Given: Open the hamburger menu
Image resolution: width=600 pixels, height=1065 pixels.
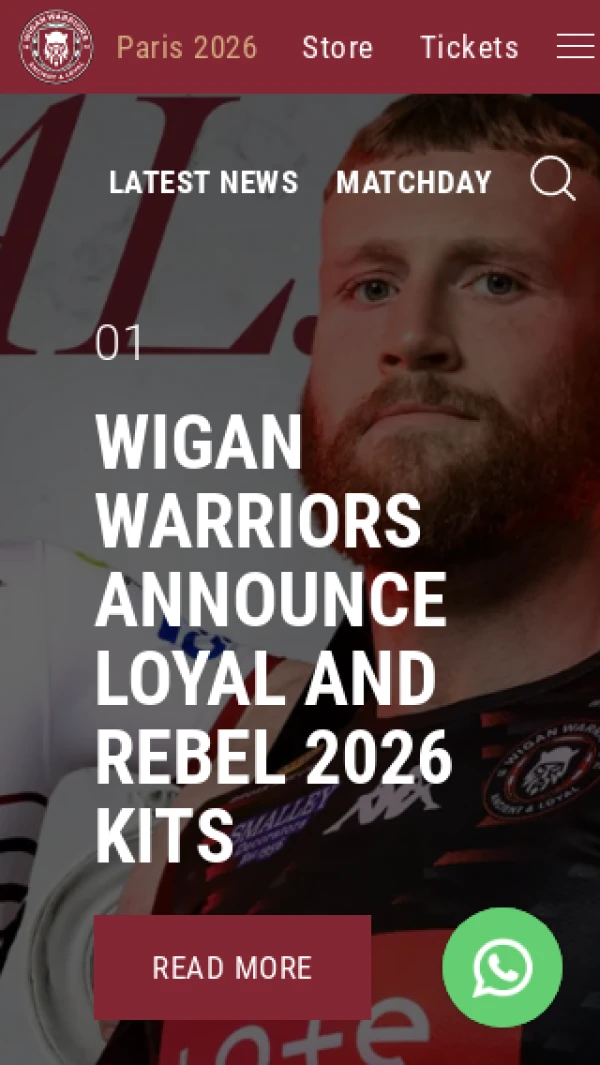Looking at the screenshot, I should coord(575,47).
